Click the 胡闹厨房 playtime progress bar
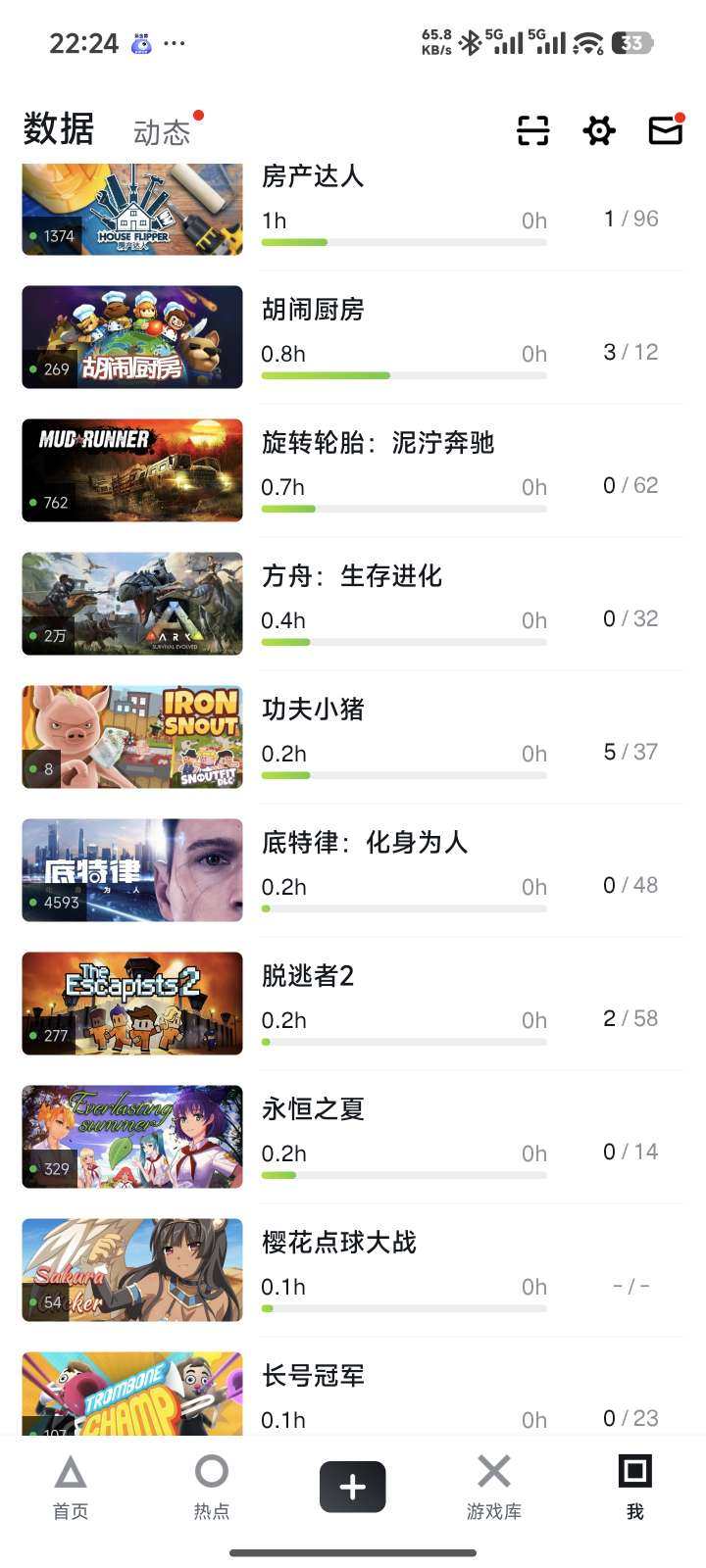 pos(404,375)
